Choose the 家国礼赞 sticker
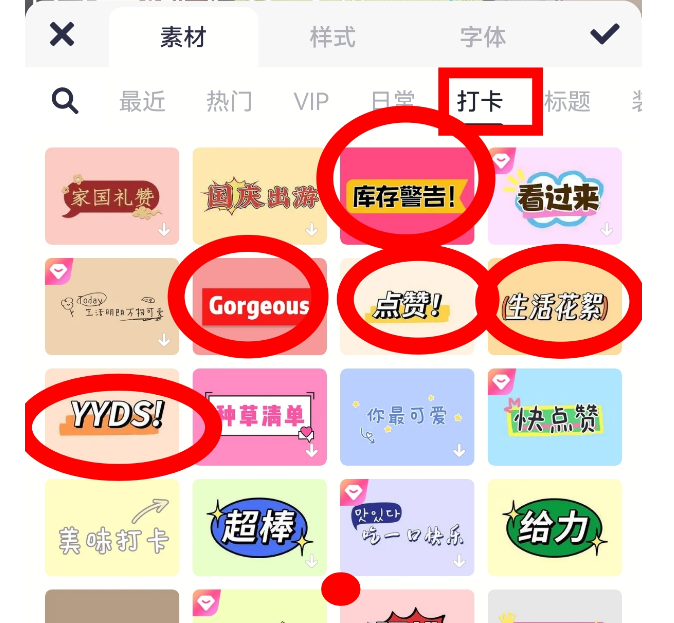The height and width of the screenshot is (623, 674). click(x=111, y=196)
